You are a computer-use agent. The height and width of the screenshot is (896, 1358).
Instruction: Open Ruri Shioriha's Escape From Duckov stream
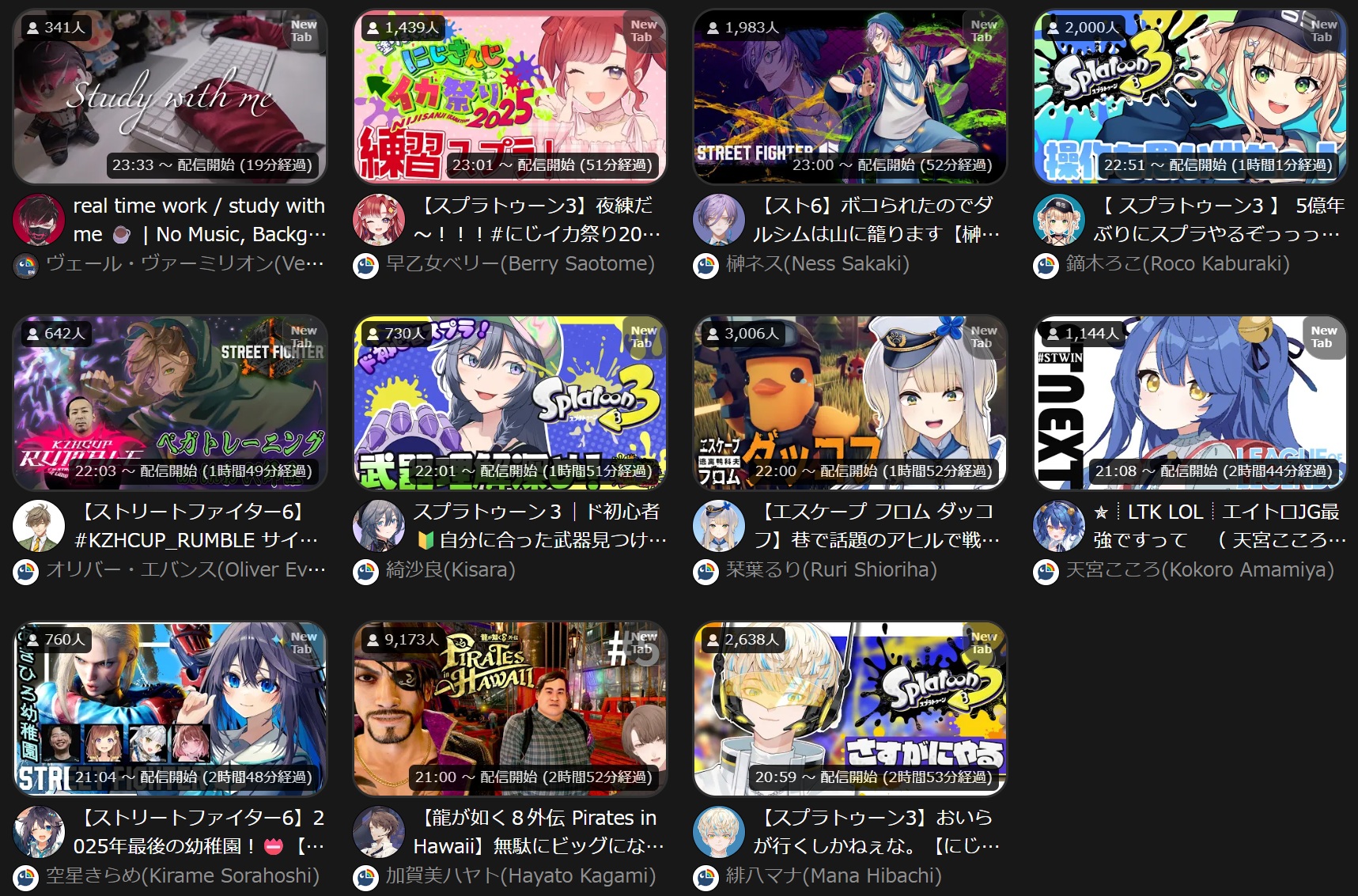coord(850,402)
